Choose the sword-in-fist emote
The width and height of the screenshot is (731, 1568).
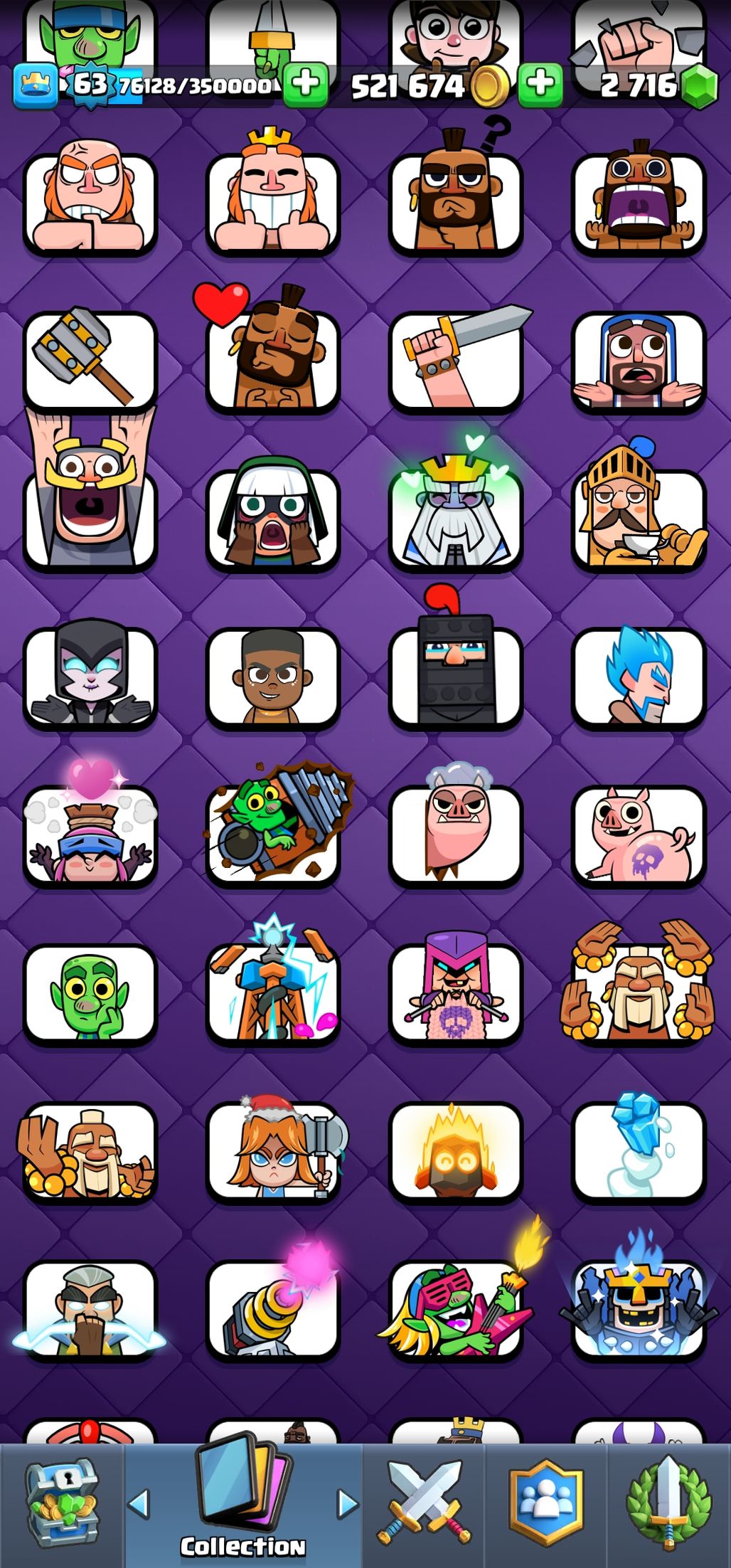coord(456,359)
